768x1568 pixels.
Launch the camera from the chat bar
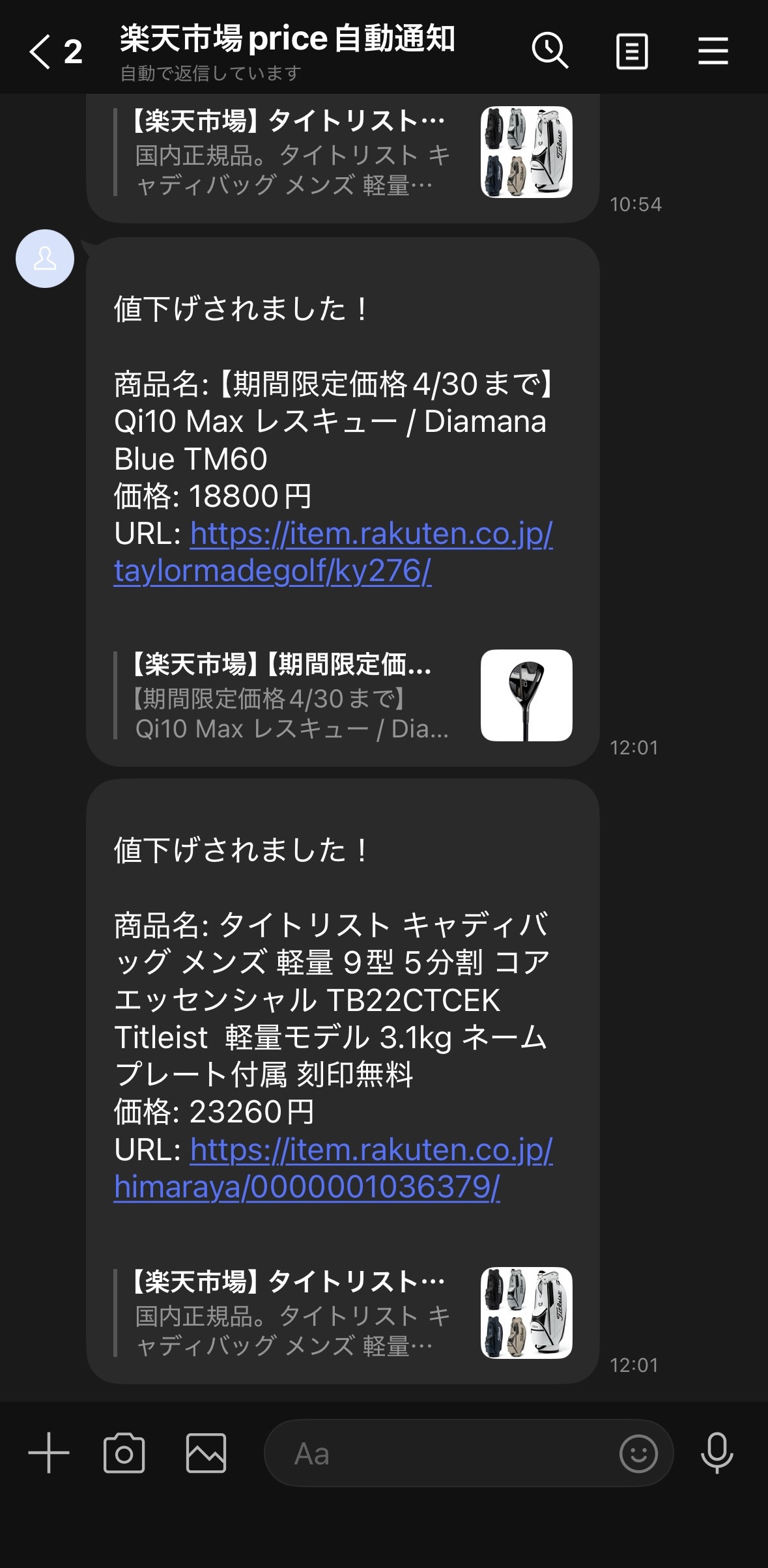coord(124,1453)
